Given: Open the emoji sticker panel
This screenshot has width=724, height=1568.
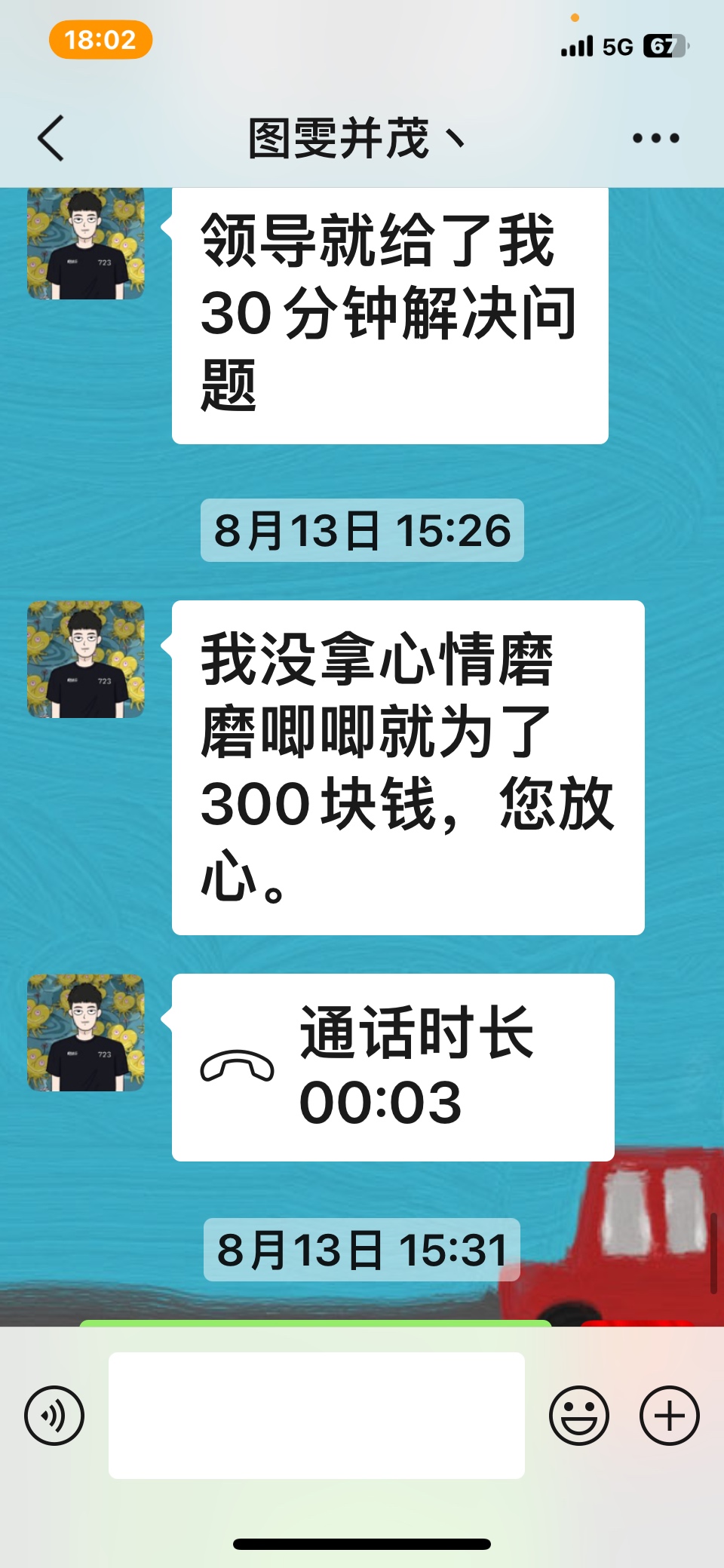Looking at the screenshot, I should coord(578,1416).
